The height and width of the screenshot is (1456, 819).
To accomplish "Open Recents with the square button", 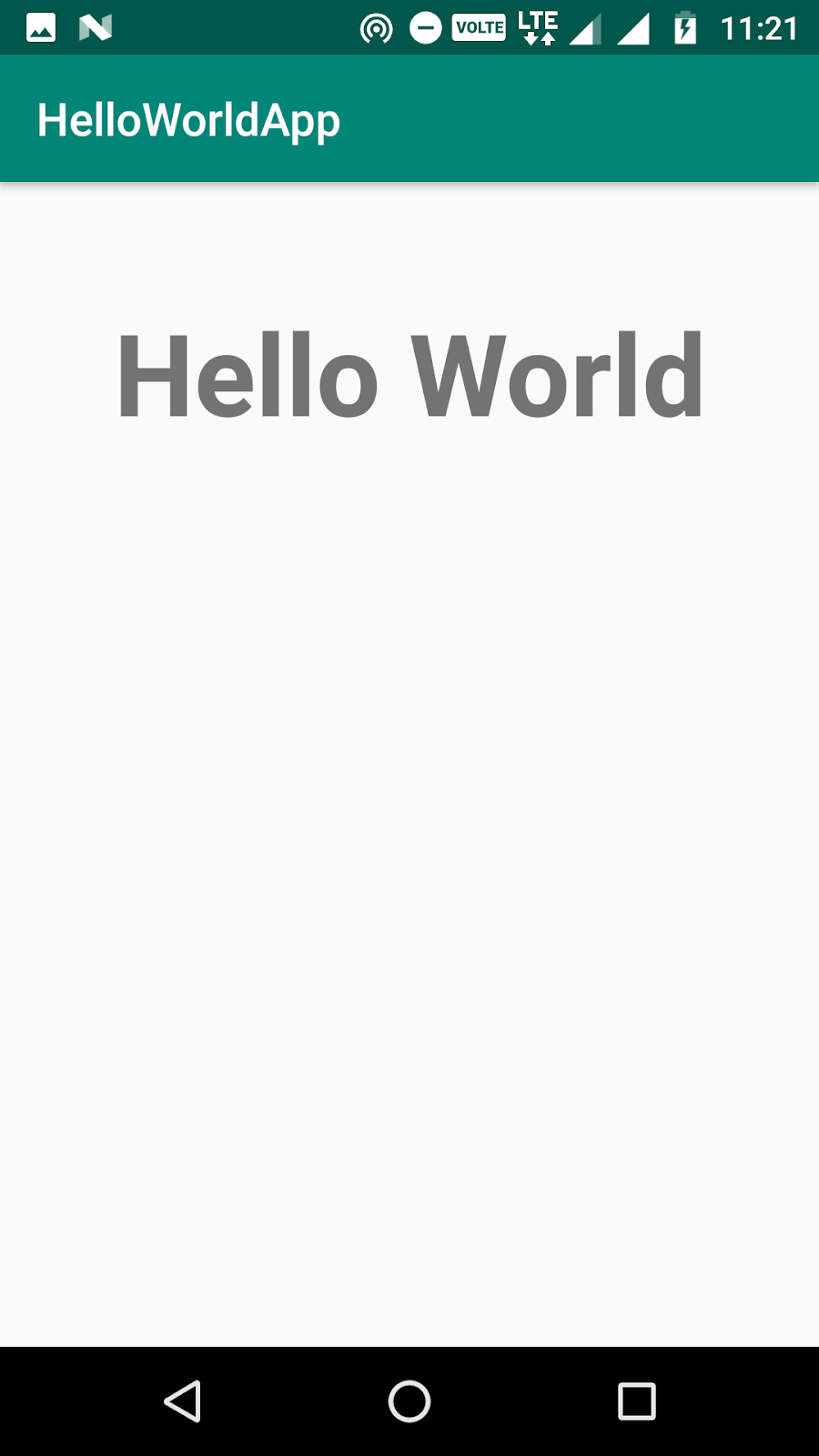I will pyautogui.click(x=637, y=1401).
